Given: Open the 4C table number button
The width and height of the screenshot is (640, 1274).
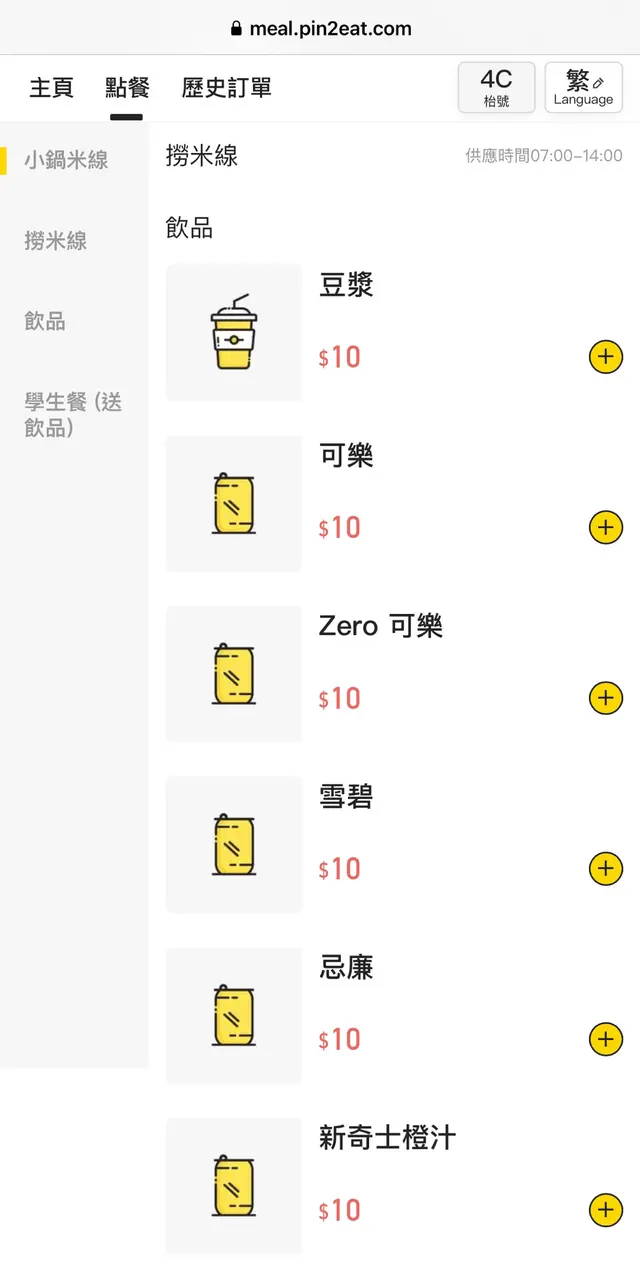Looking at the screenshot, I should pyautogui.click(x=496, y=88).
